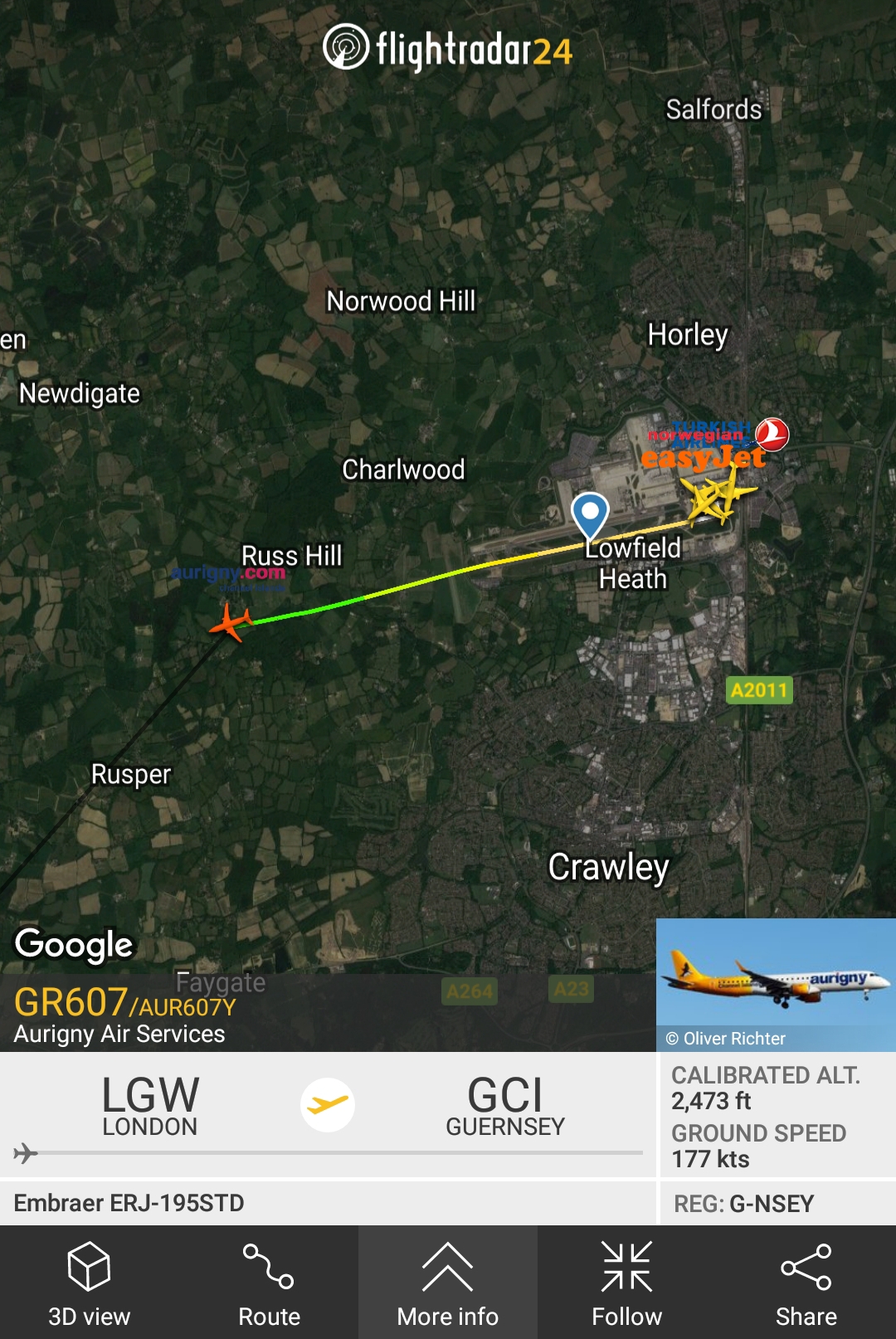The image size is (896, 1339).
Task: Follow this flight on the map
Action: 627,1282
